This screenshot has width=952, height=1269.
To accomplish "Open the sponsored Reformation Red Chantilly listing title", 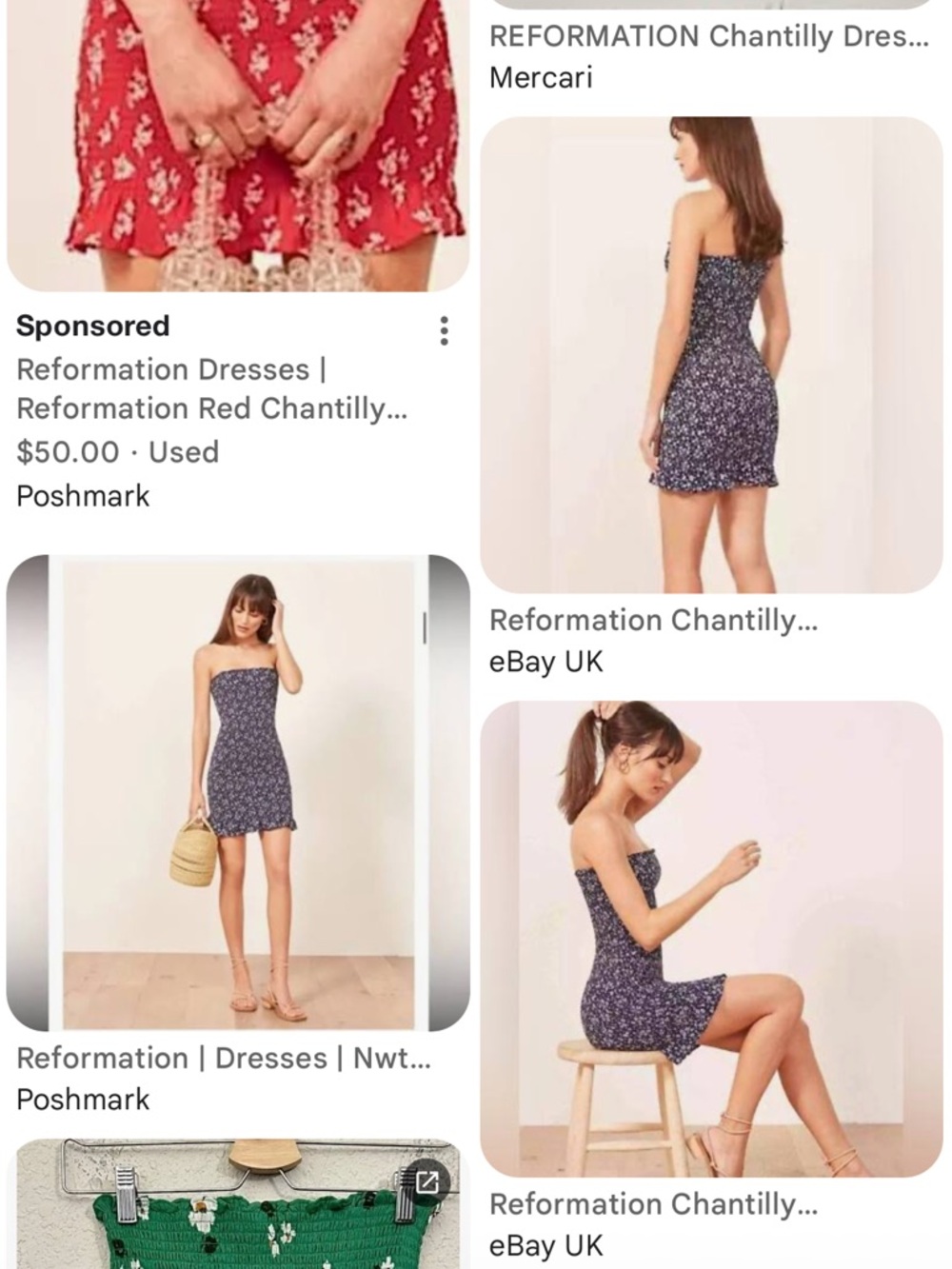I will pyautogui.click(x=211, y=388).
